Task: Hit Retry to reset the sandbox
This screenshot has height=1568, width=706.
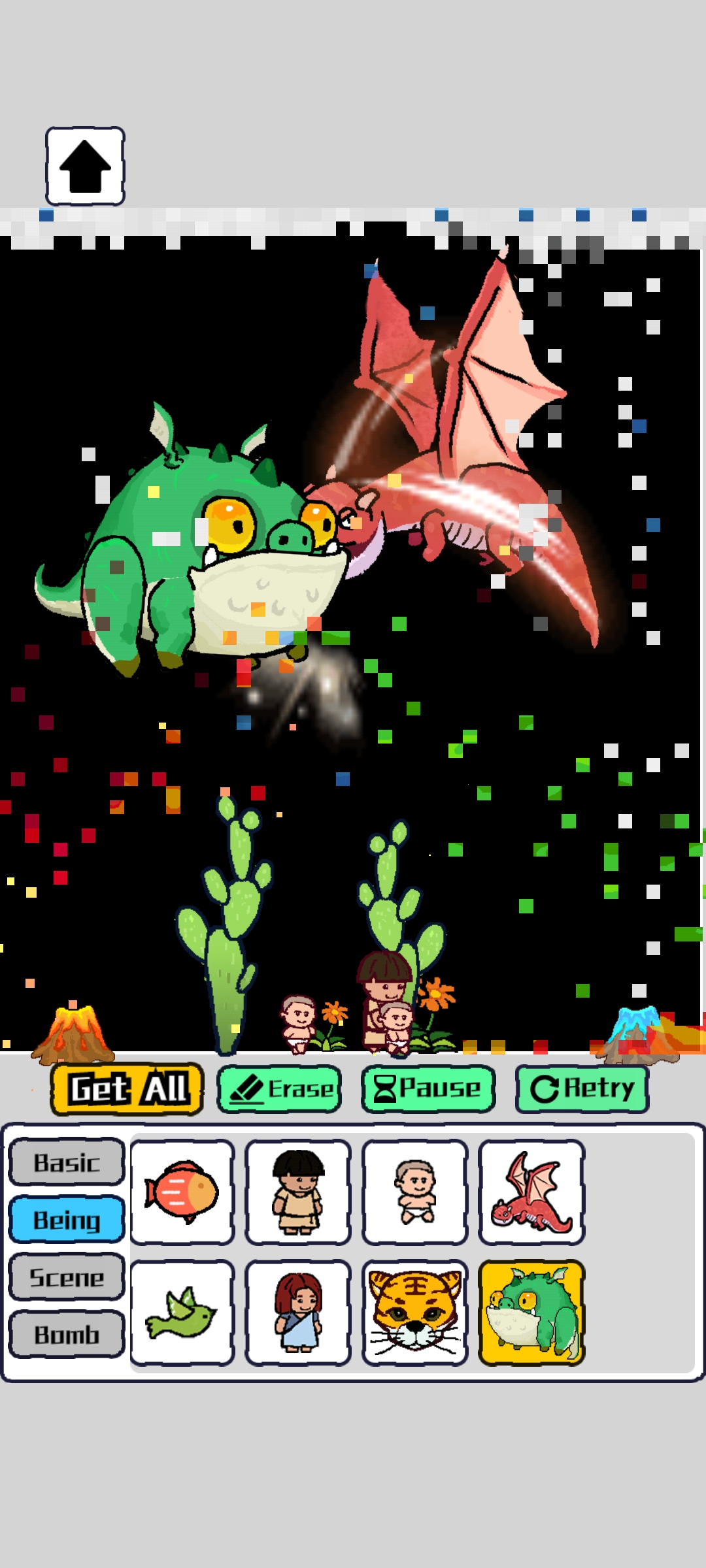Action: pos(582,1088)
